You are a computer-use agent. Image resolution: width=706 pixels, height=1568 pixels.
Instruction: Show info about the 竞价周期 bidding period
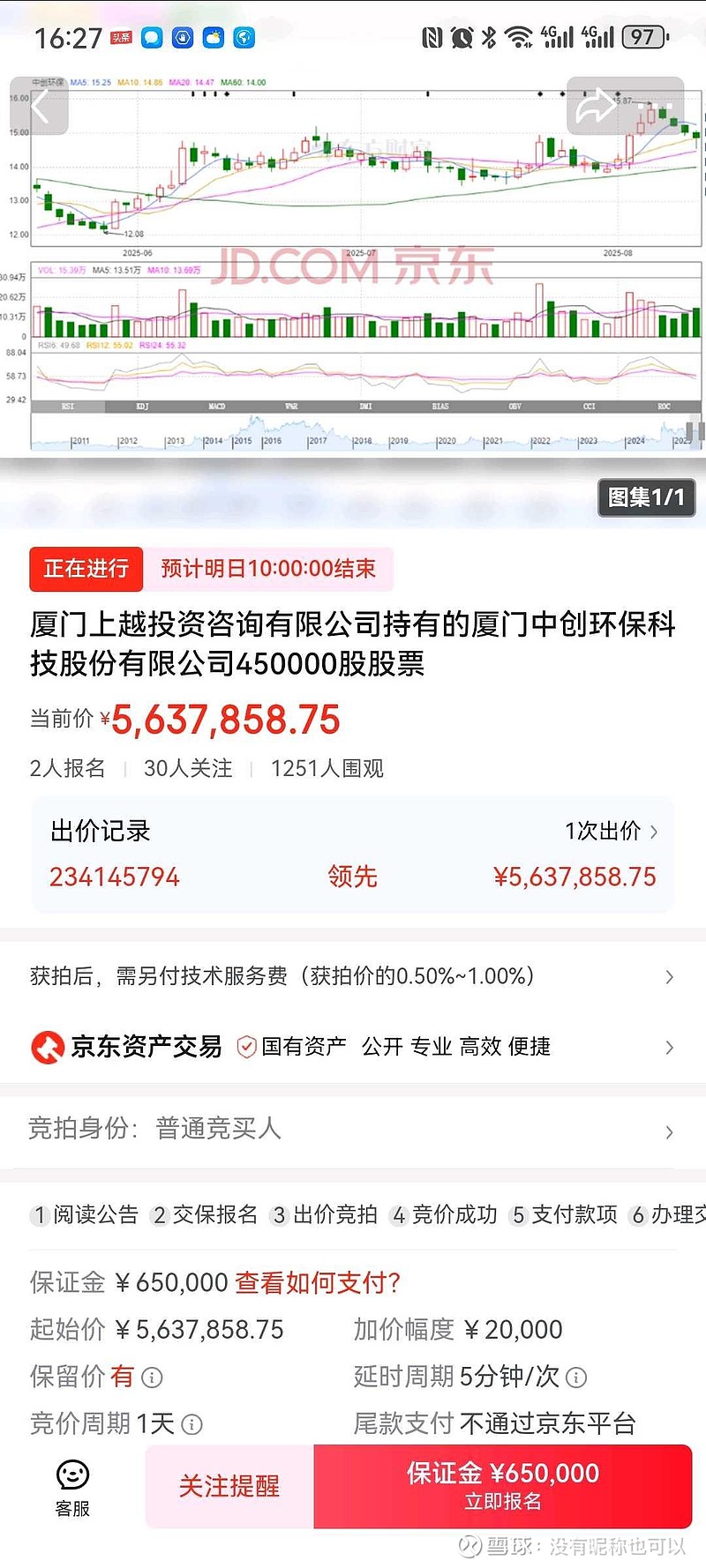click(192, 1423)
